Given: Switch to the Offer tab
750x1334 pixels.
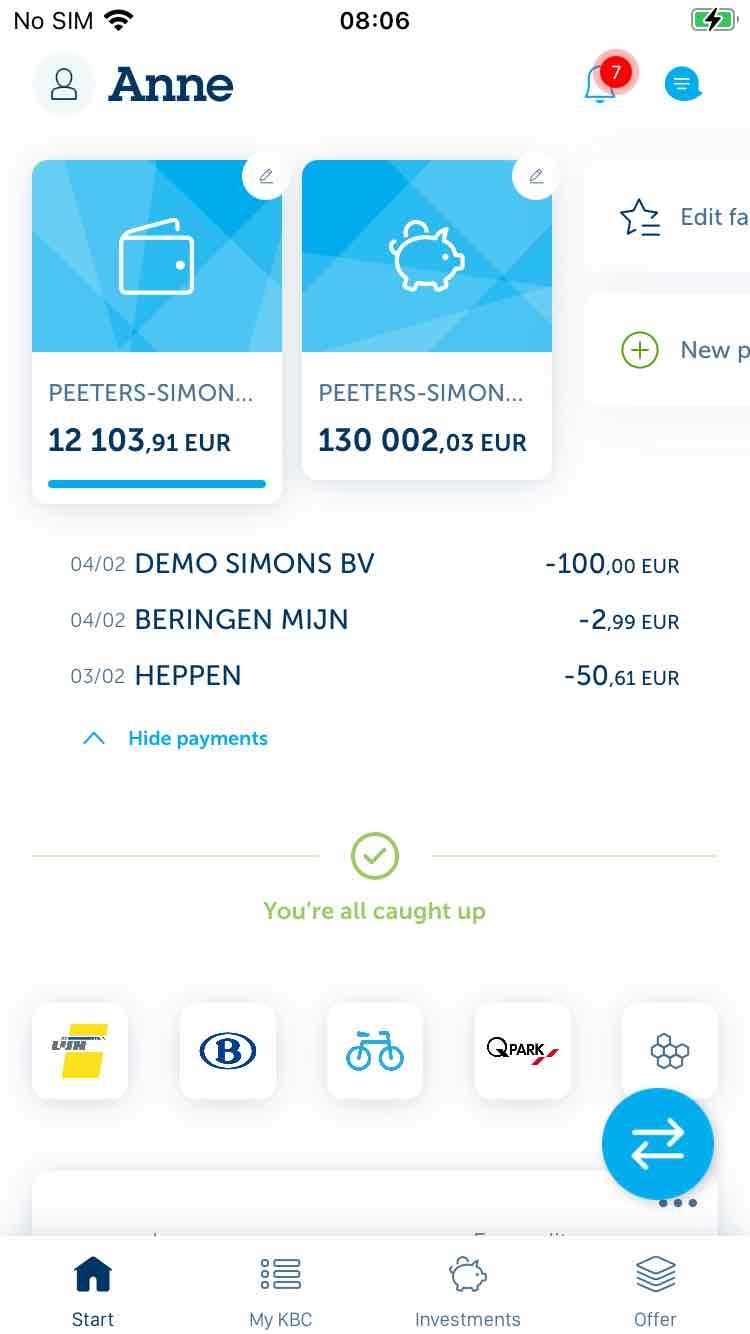Looking at the screenshot, I should point(656,1291).
